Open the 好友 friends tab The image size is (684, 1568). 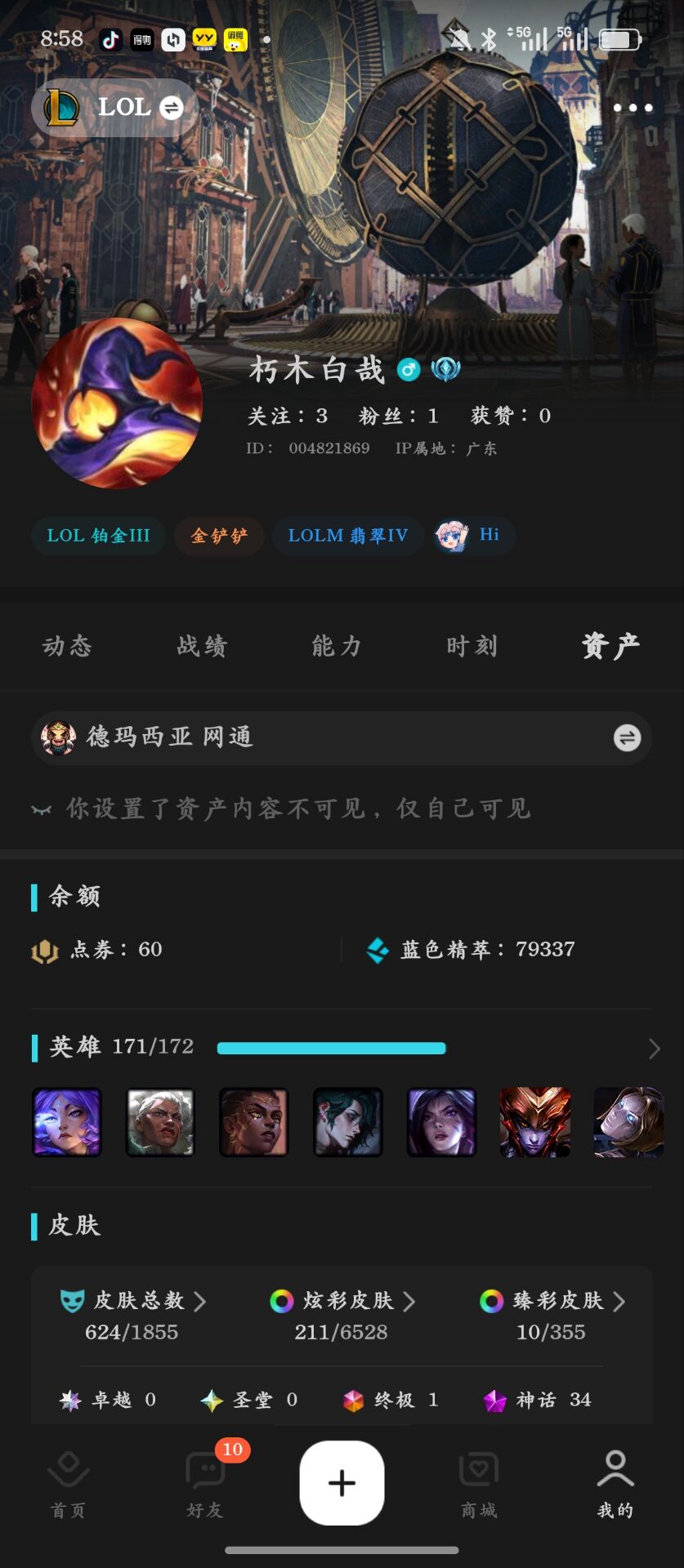(x=204, y=1484)
